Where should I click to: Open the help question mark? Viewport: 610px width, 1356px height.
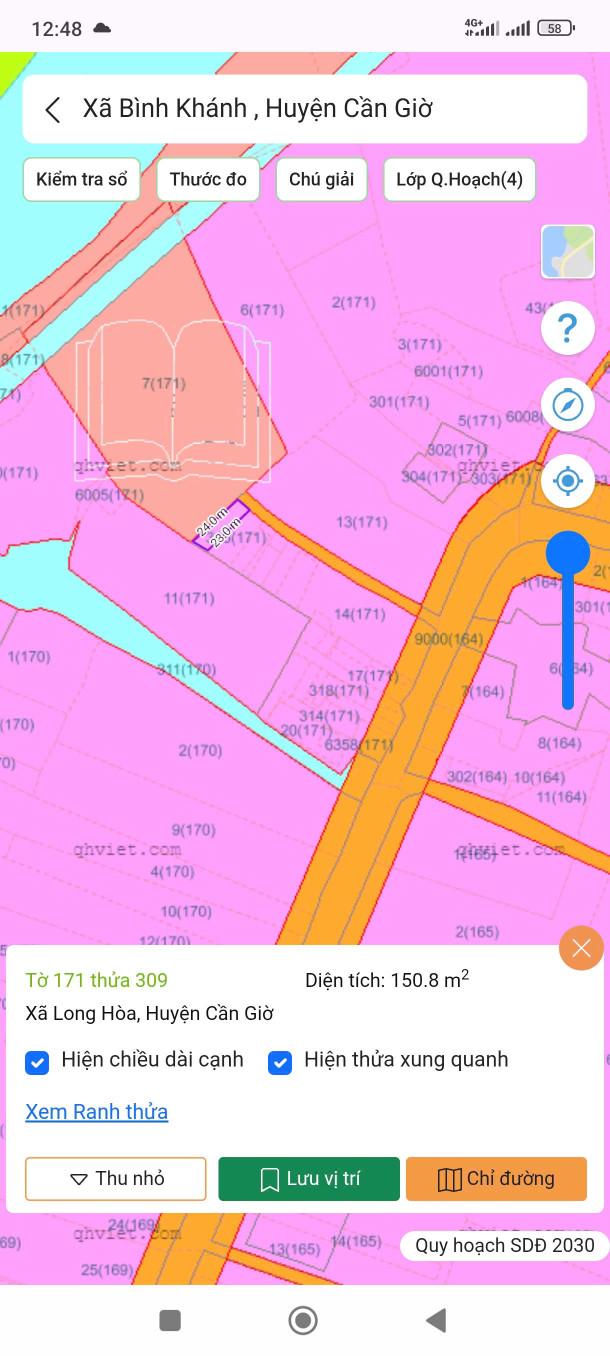point(568,328)
